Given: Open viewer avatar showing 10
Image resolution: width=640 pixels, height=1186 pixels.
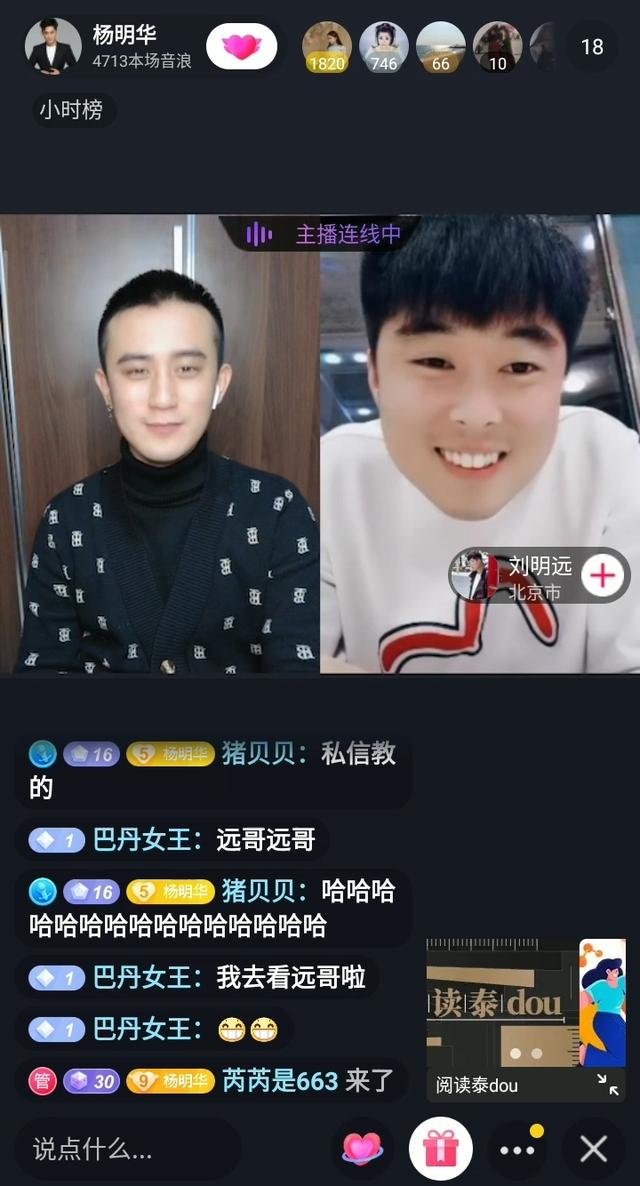Looking at the screenshot, I should 497,47.
